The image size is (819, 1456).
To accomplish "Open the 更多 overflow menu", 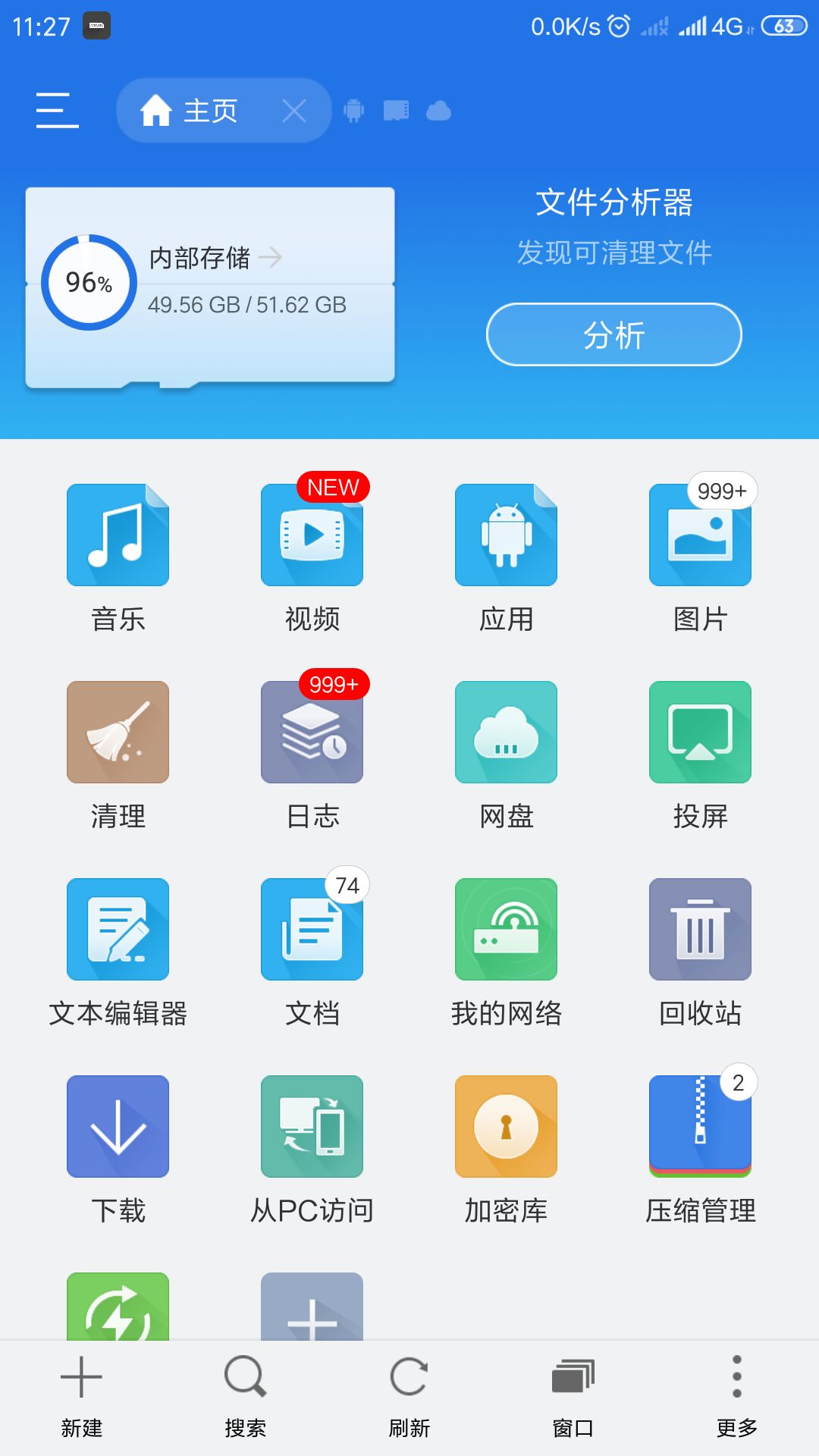I will point(736,1395).
